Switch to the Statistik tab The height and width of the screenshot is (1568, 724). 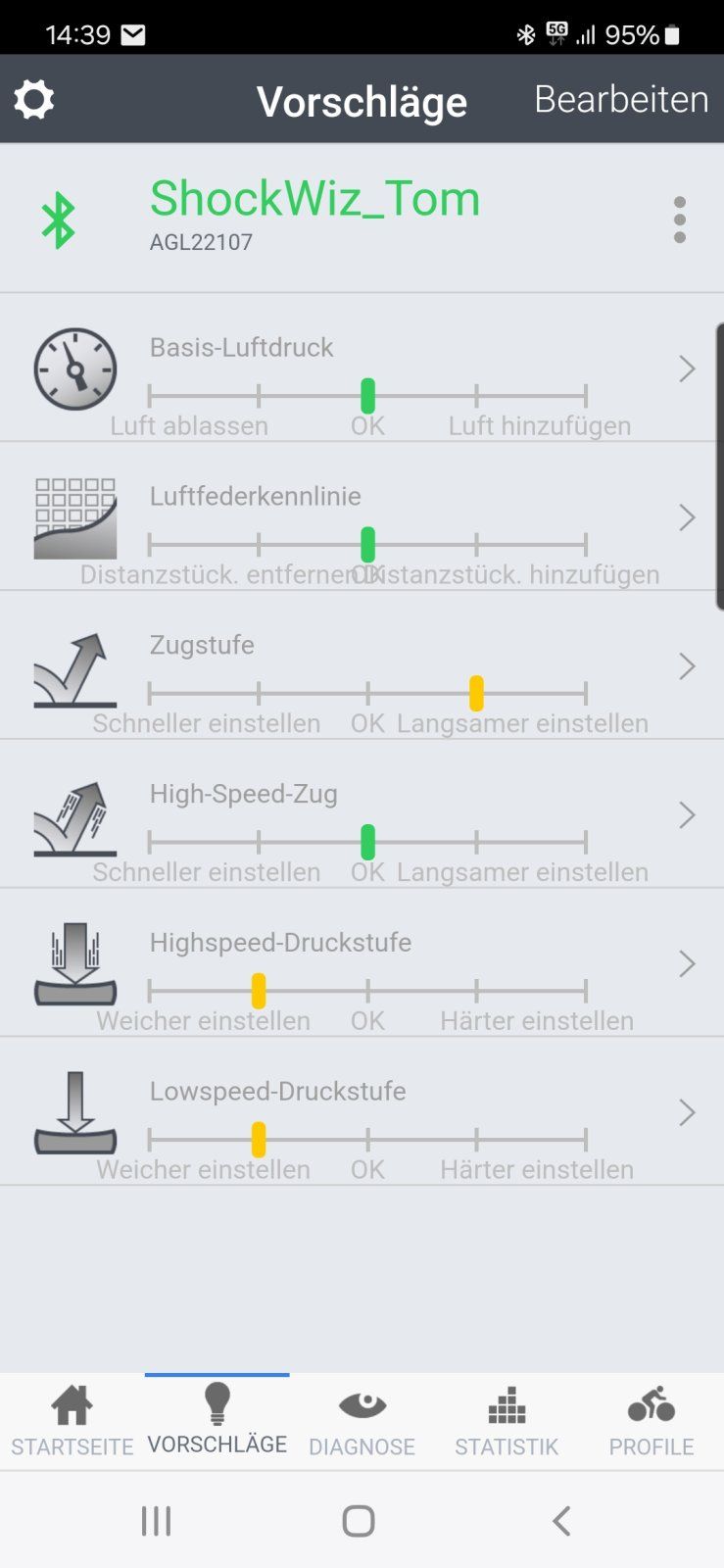point(507,1421)
